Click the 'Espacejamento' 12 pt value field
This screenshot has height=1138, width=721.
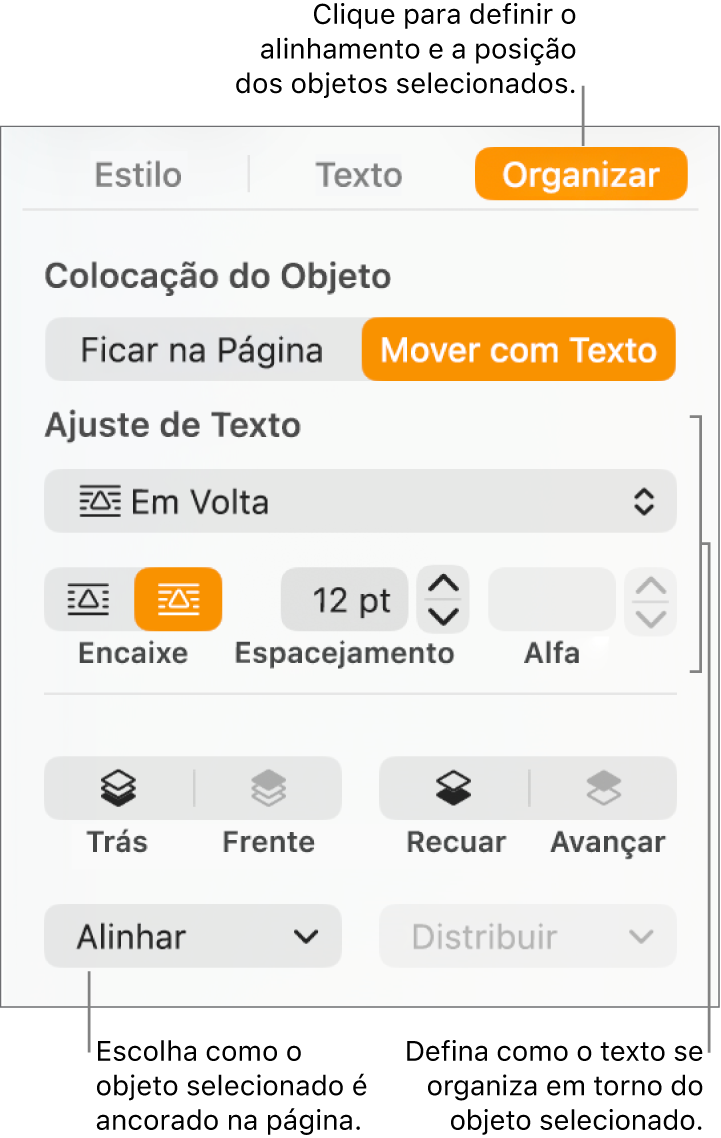(x=344, y=599)
